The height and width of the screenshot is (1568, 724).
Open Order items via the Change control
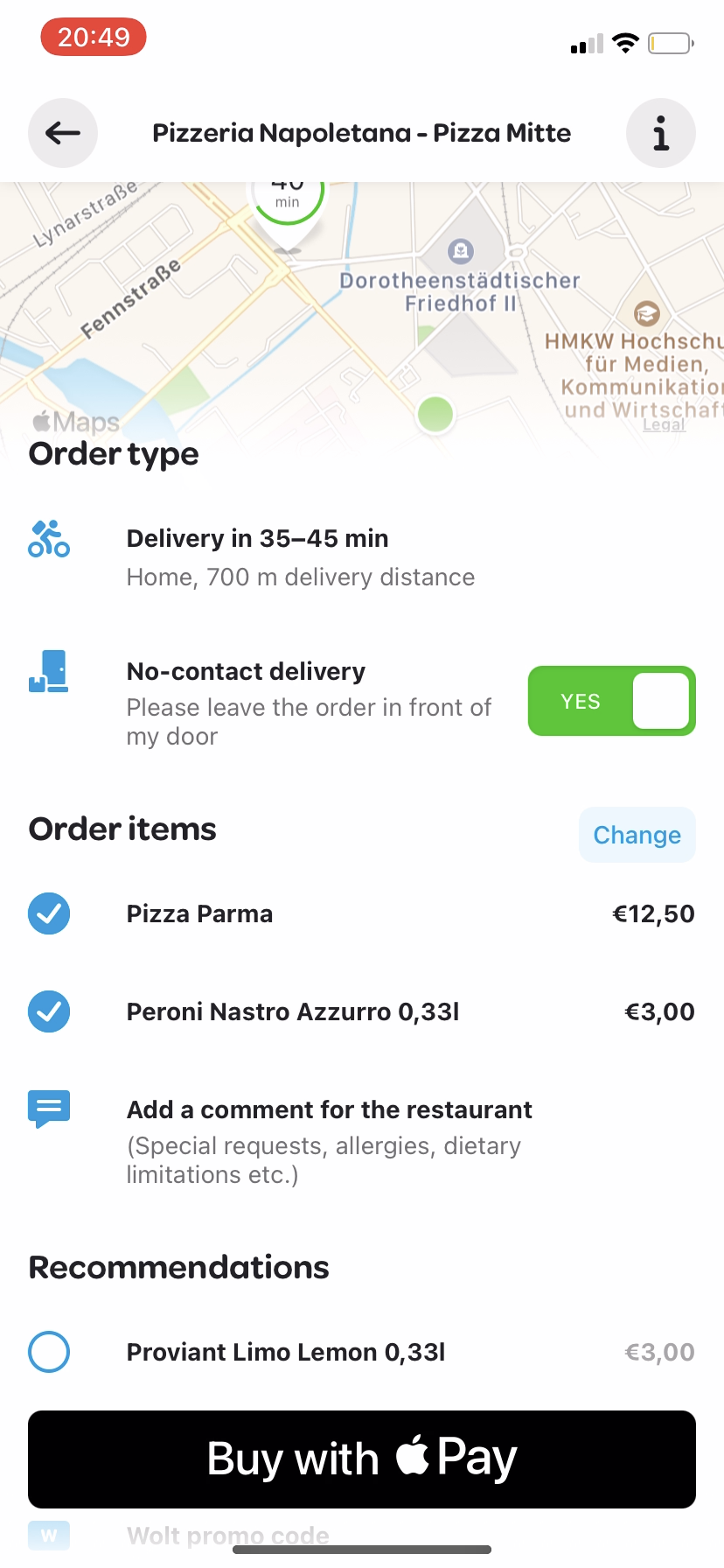click(x=637, y=834)
